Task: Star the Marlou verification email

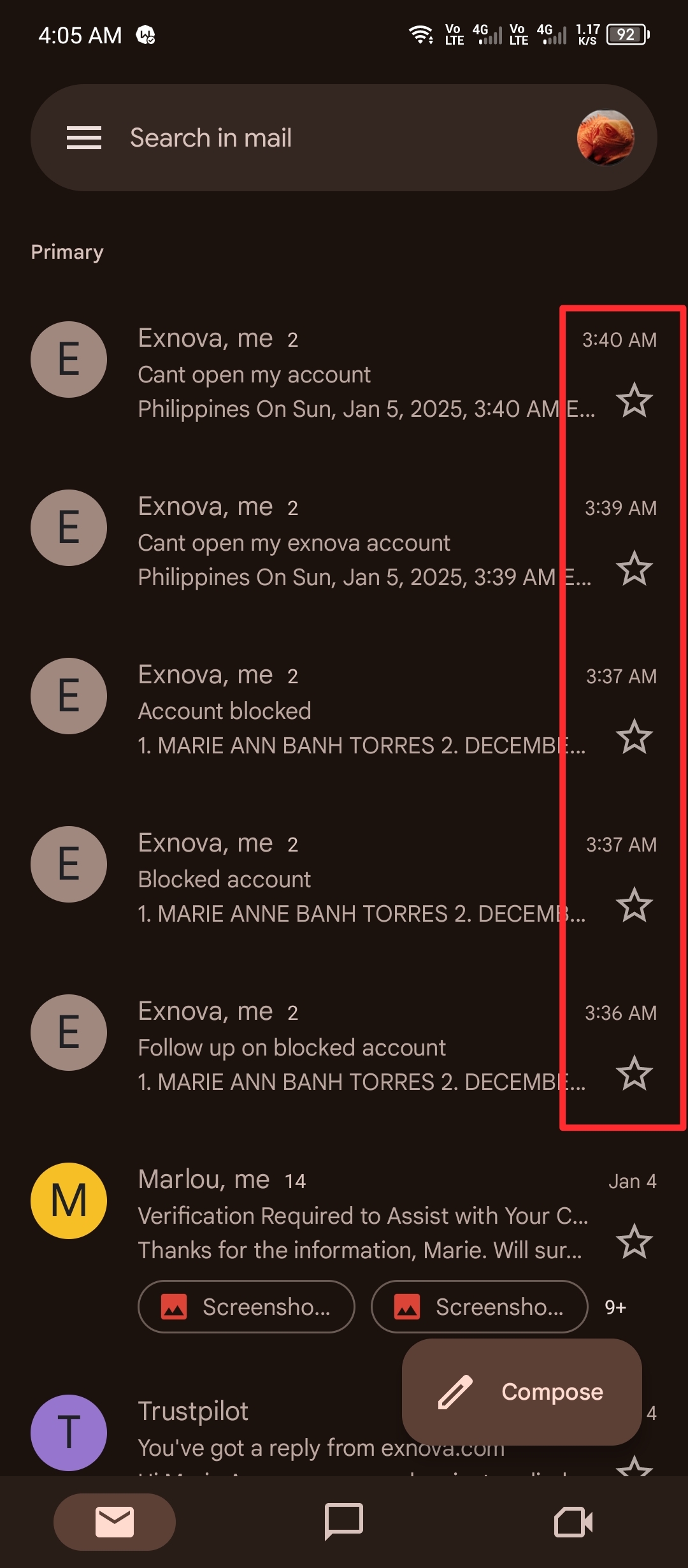Action: (x=634, y=1242)
